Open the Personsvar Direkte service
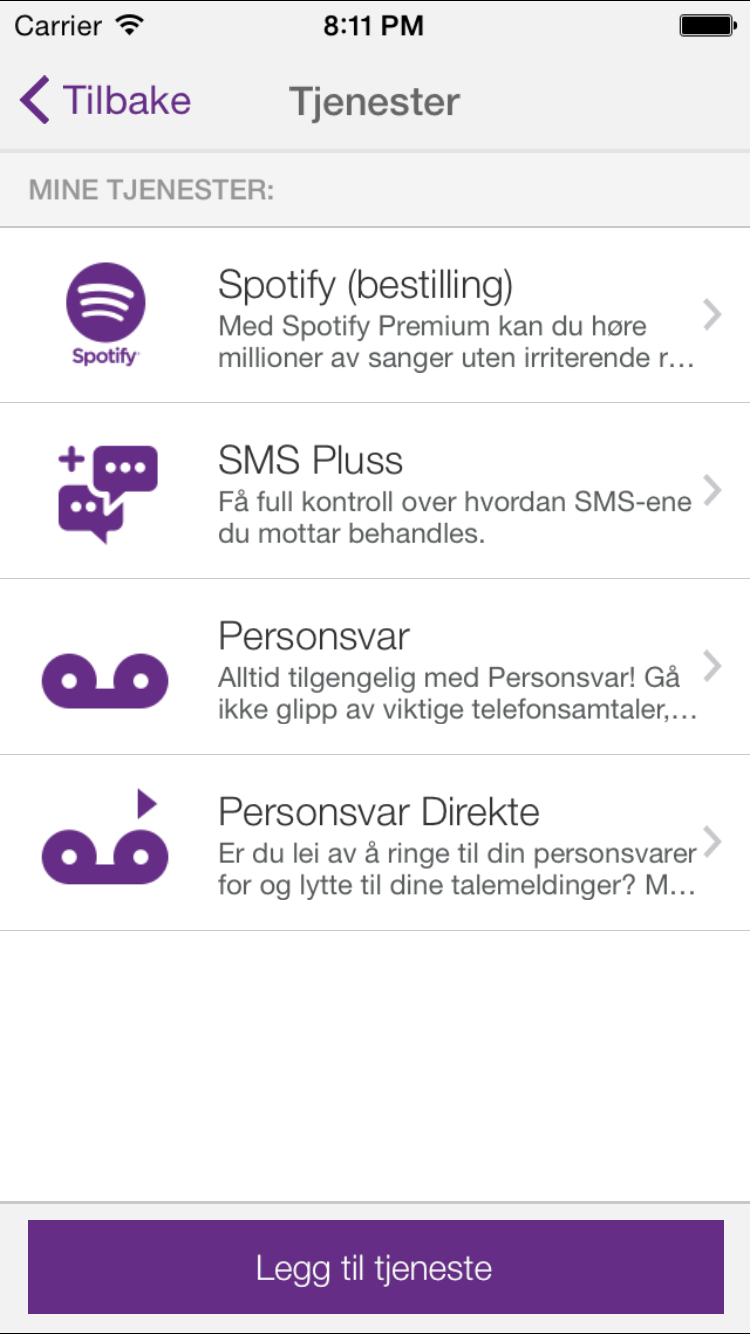This screenshot has width=750, height=1334. (x=375, y=843)
